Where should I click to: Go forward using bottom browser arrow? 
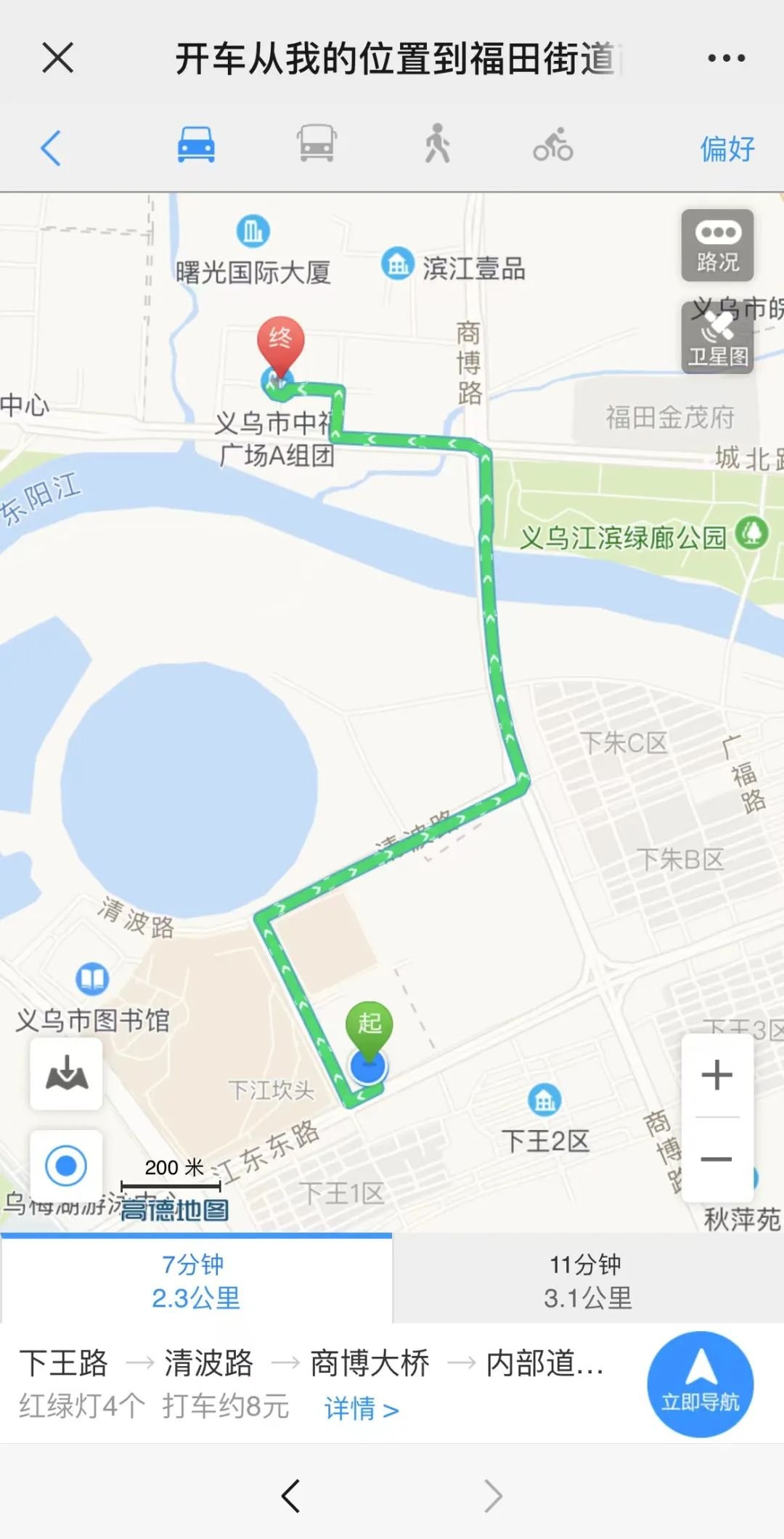(493, 1496)
